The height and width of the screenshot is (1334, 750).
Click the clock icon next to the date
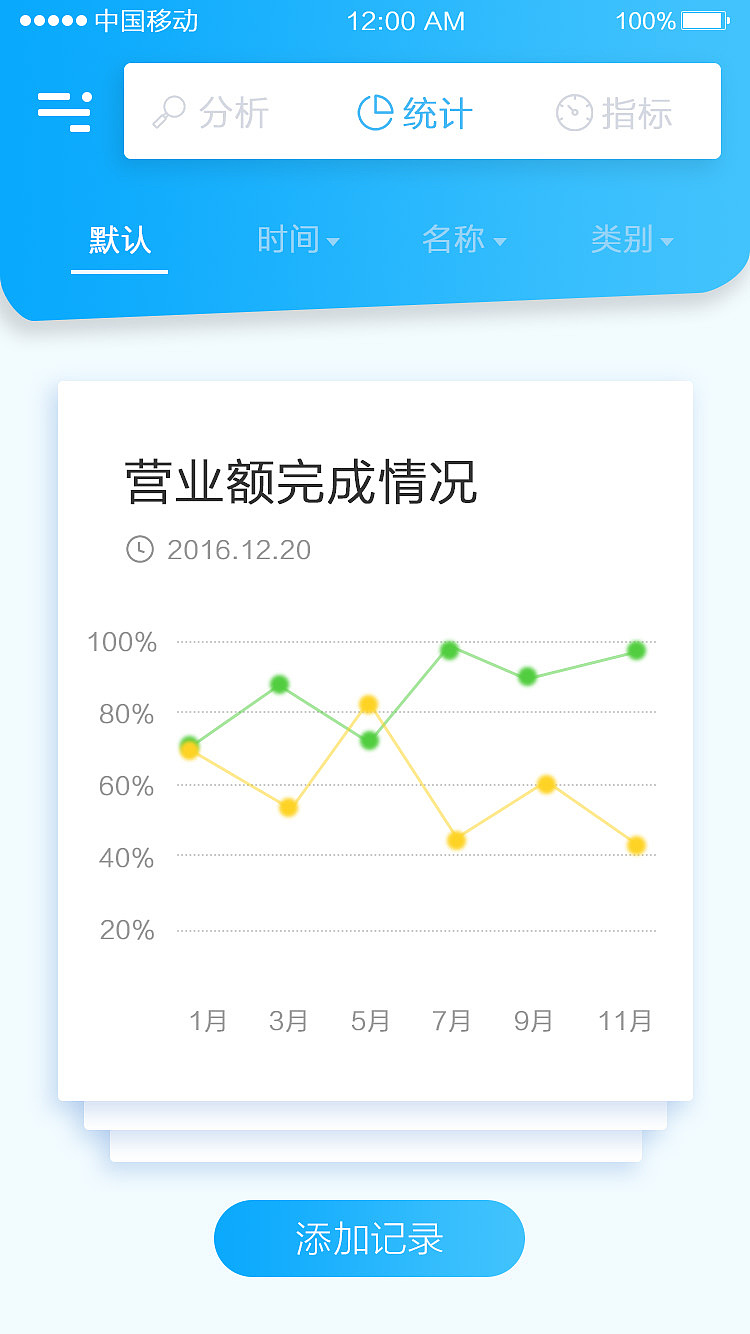[x=140, y=549]
